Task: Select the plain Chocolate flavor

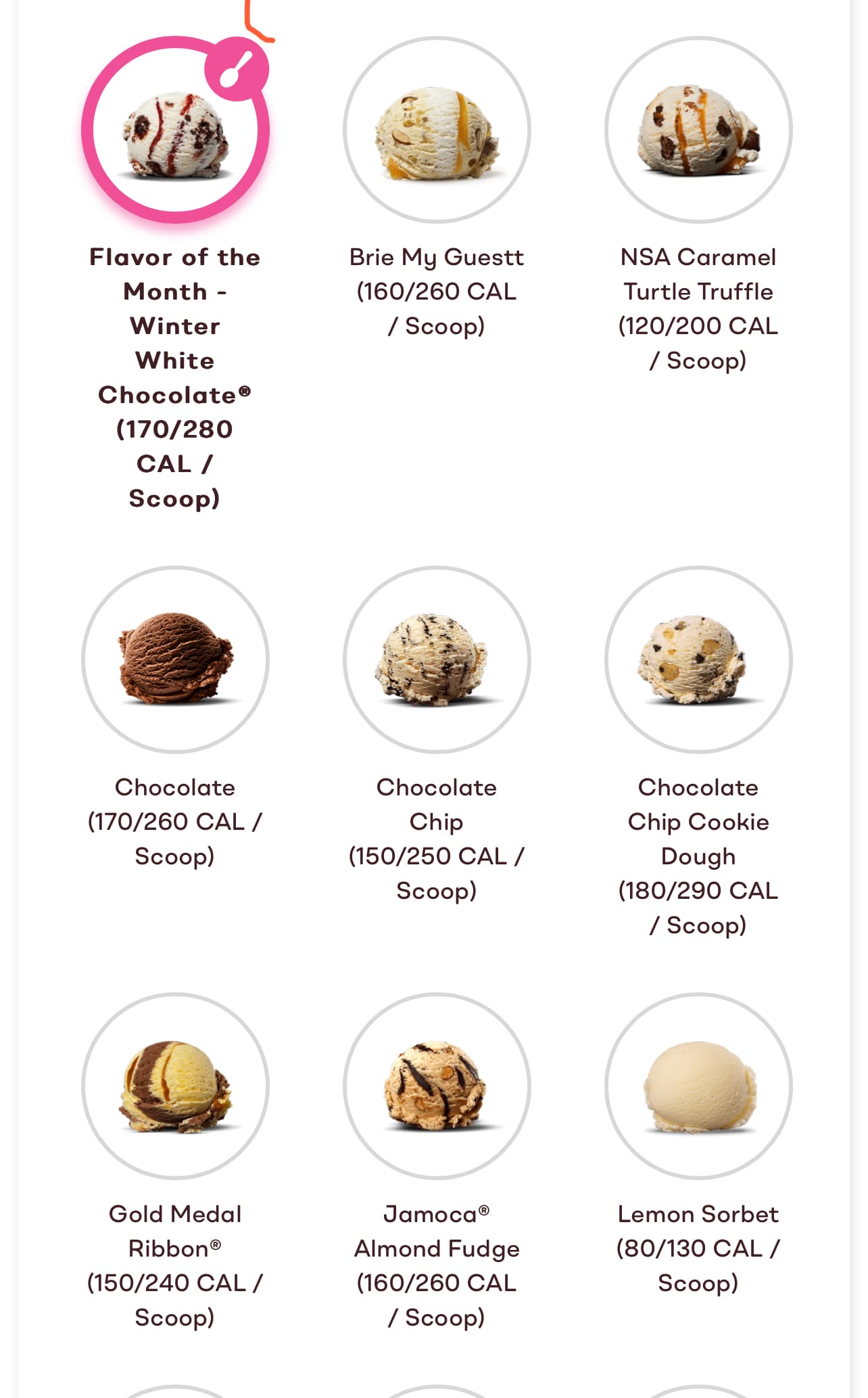Action: pos(175,659)
